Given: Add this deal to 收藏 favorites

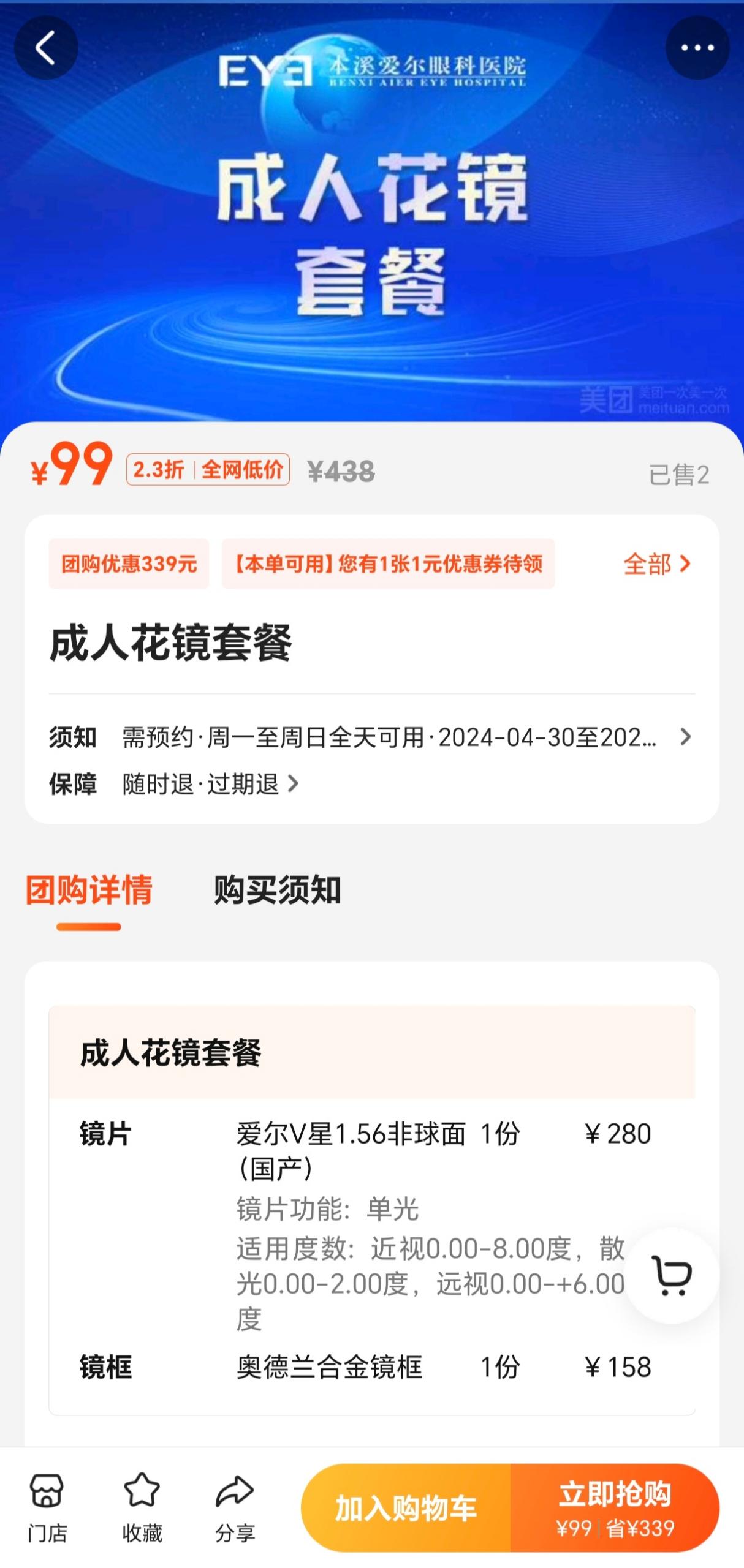Looking at the screenshot, I should [142, 1507].
